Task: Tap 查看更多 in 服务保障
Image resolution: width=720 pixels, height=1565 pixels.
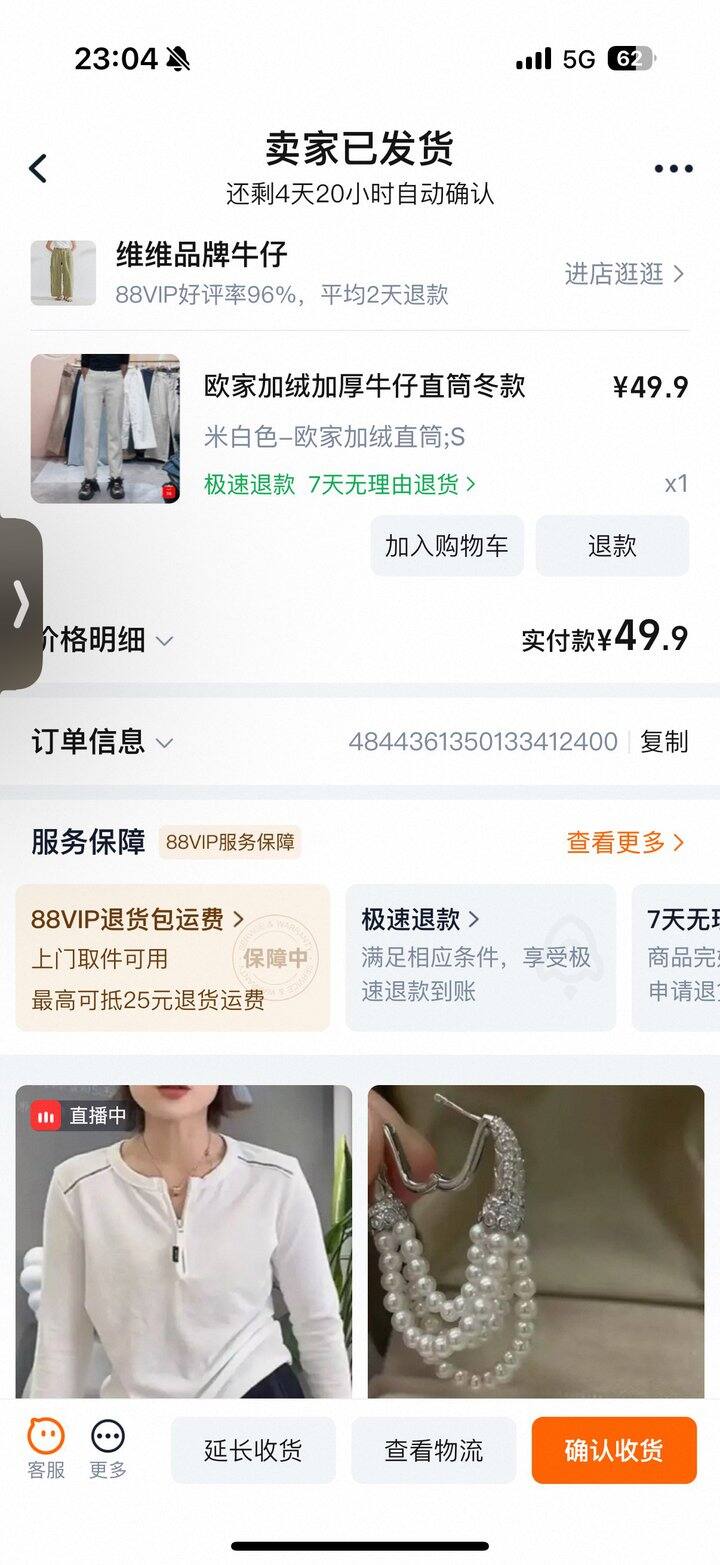Action: [625, 843]
